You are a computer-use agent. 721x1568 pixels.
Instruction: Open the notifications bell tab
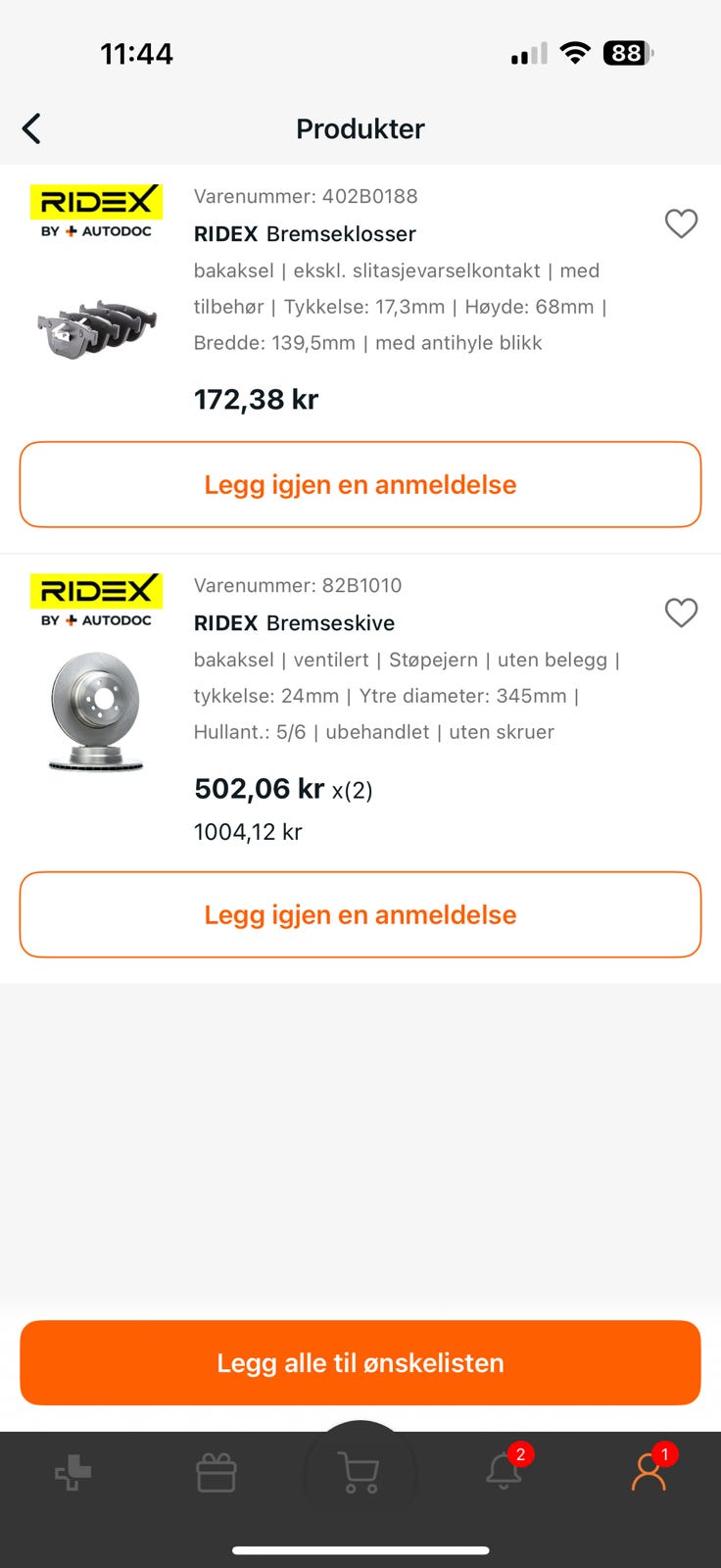click(x=504, y=1472)
